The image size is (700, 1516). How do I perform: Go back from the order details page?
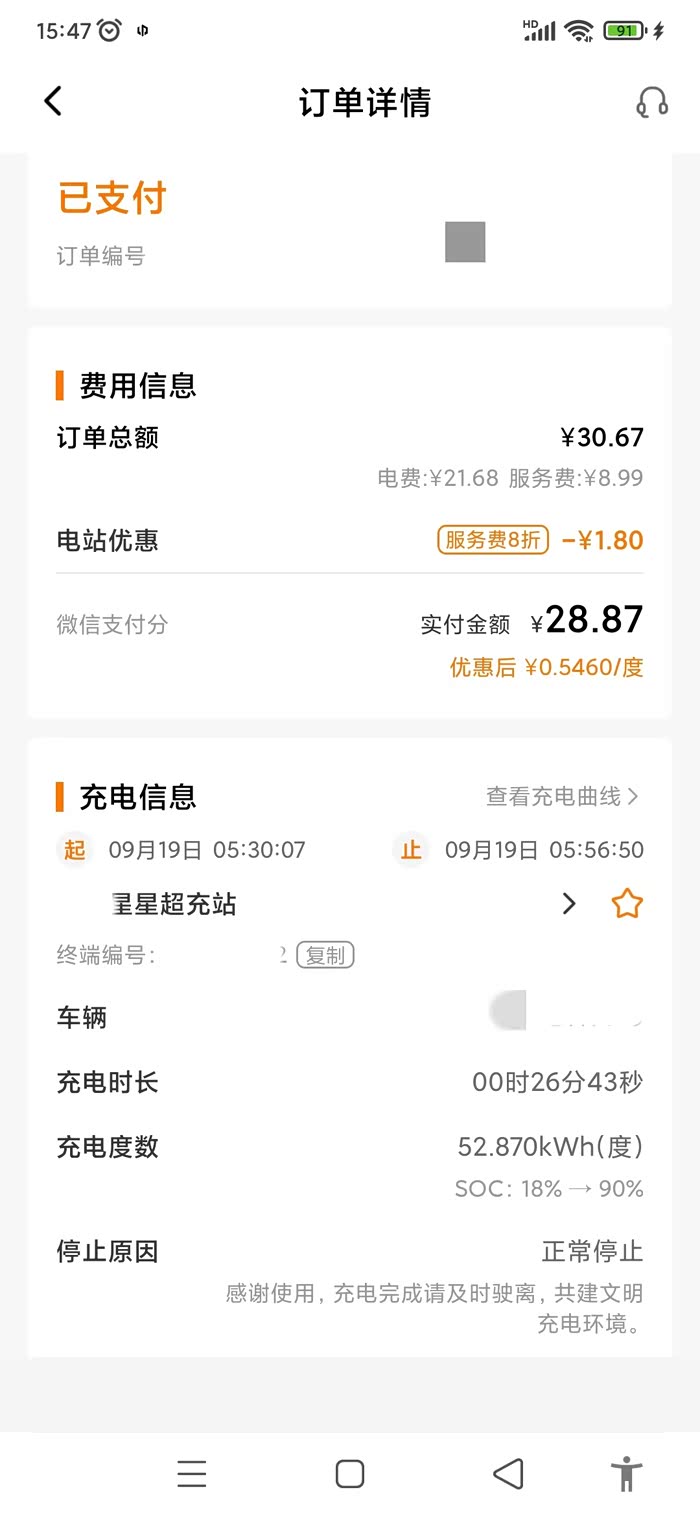53,101
